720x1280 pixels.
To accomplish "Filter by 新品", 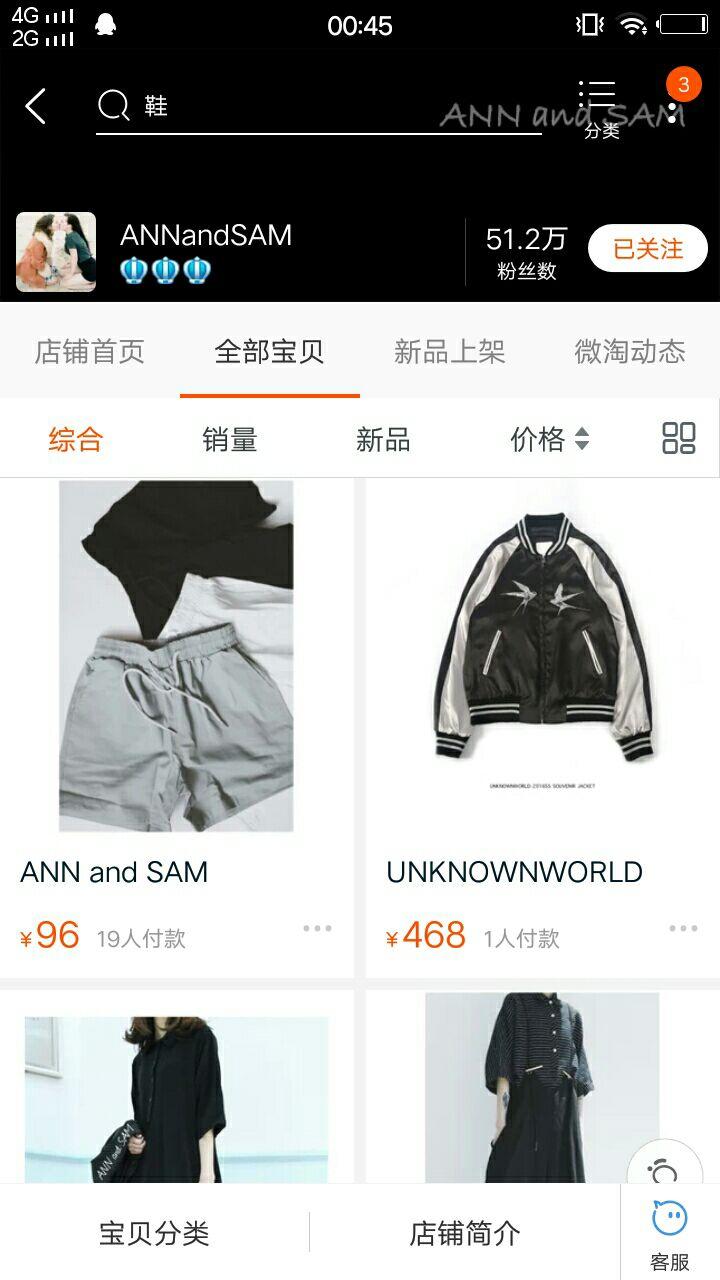I will [383, 439].
